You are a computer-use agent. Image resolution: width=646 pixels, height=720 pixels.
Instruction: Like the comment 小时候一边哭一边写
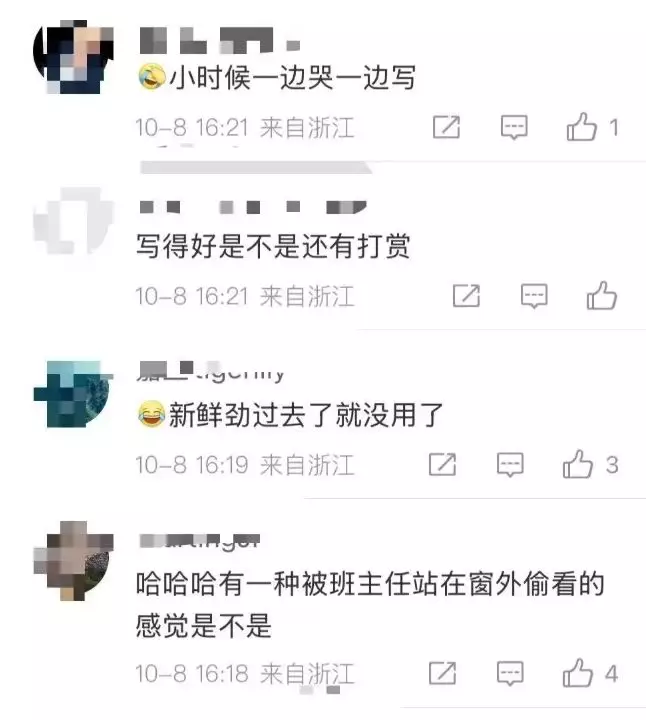click(582, 128)
